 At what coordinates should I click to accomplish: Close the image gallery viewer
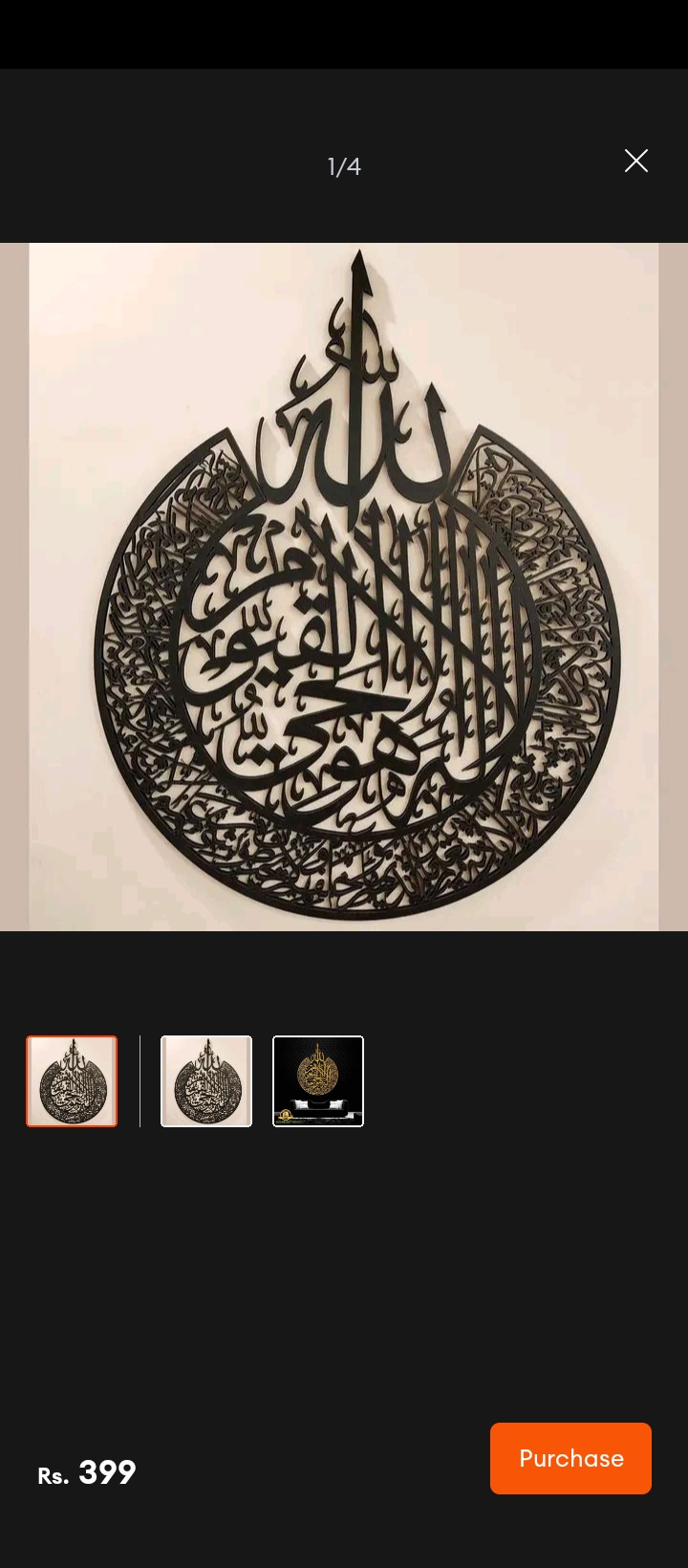click(635, 161)
